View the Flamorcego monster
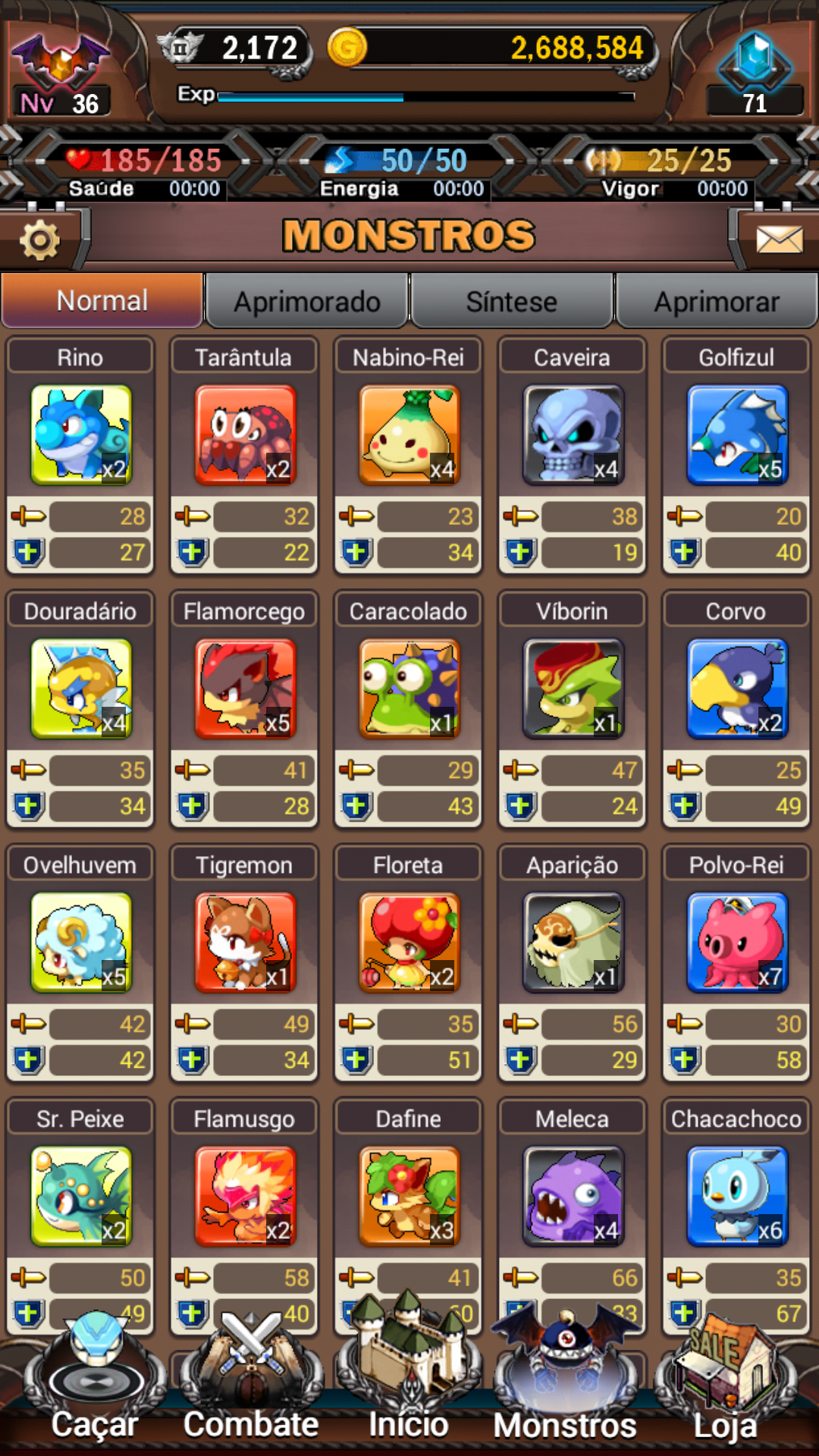This screenshot has height=1456, width=819. pos(244,709)
